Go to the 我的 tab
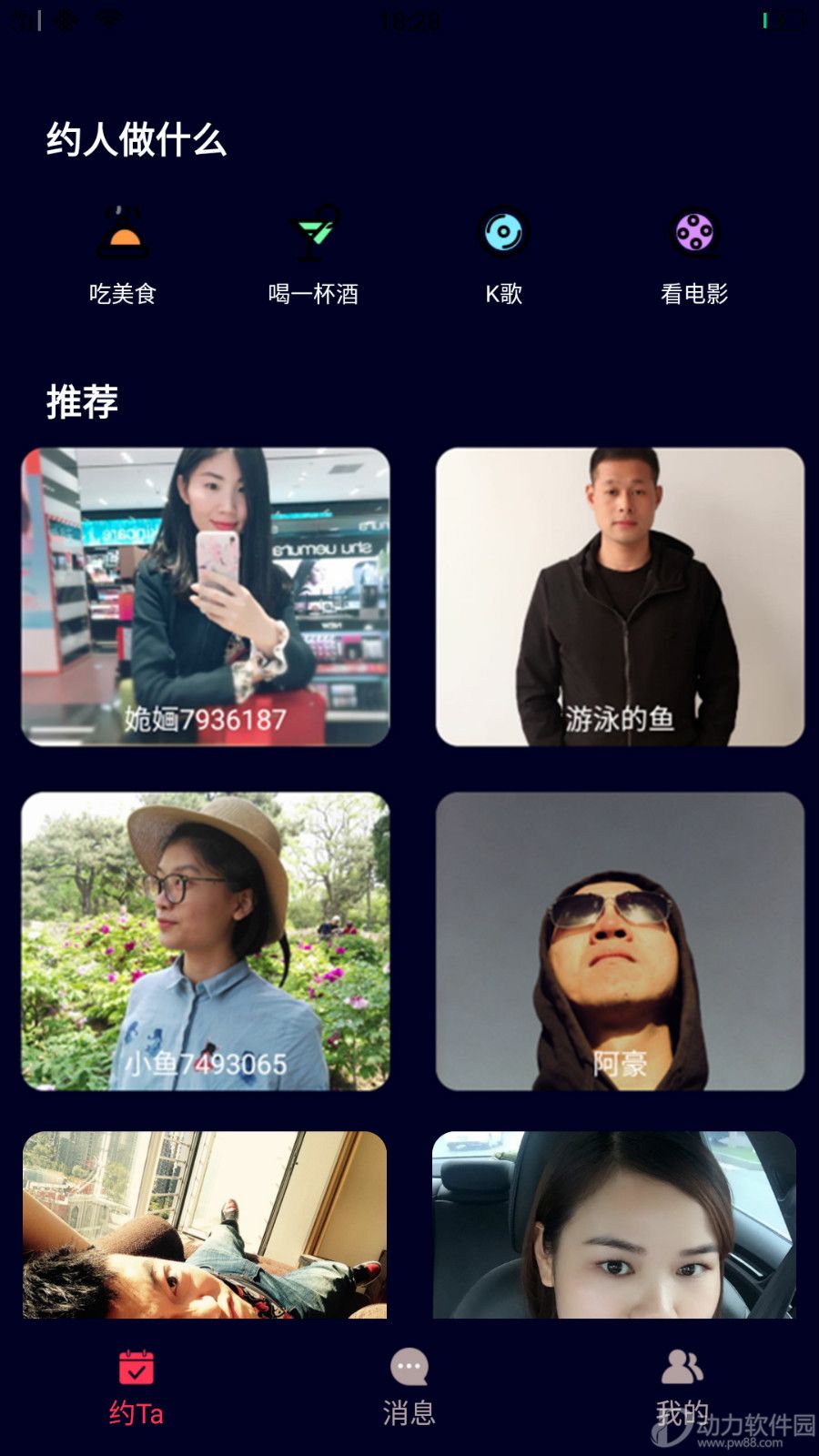 (x=682, y=1387)
